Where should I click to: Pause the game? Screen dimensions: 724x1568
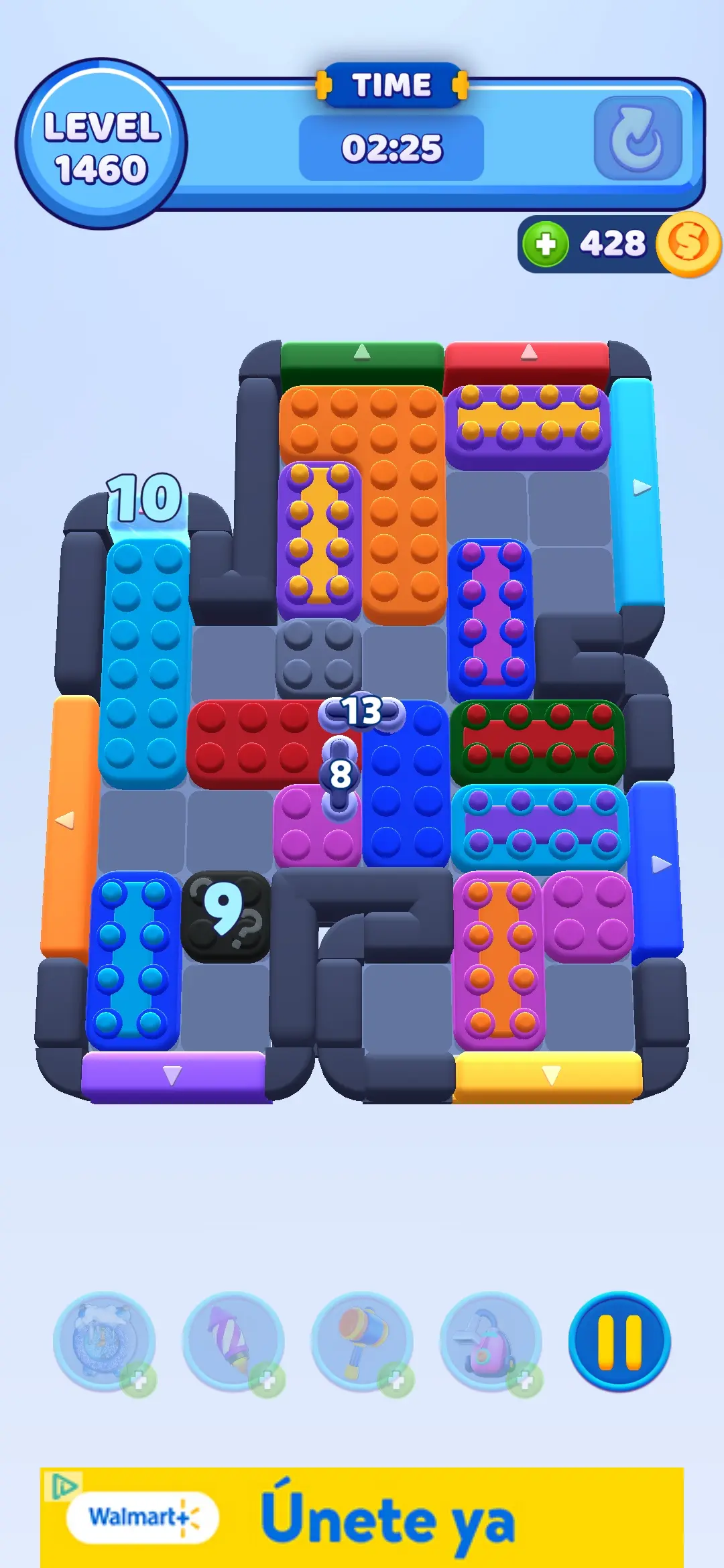[619, 1342]
